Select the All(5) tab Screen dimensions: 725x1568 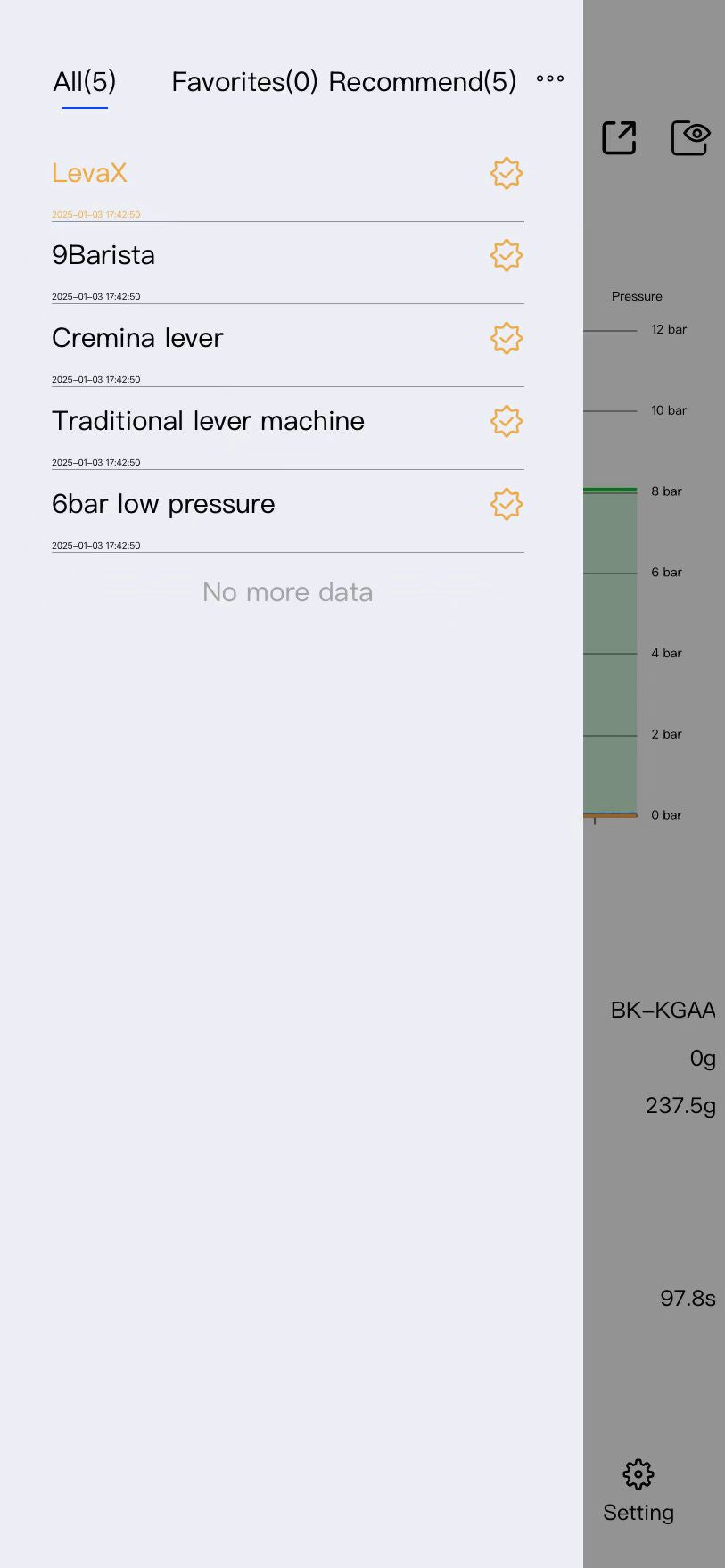85,82
